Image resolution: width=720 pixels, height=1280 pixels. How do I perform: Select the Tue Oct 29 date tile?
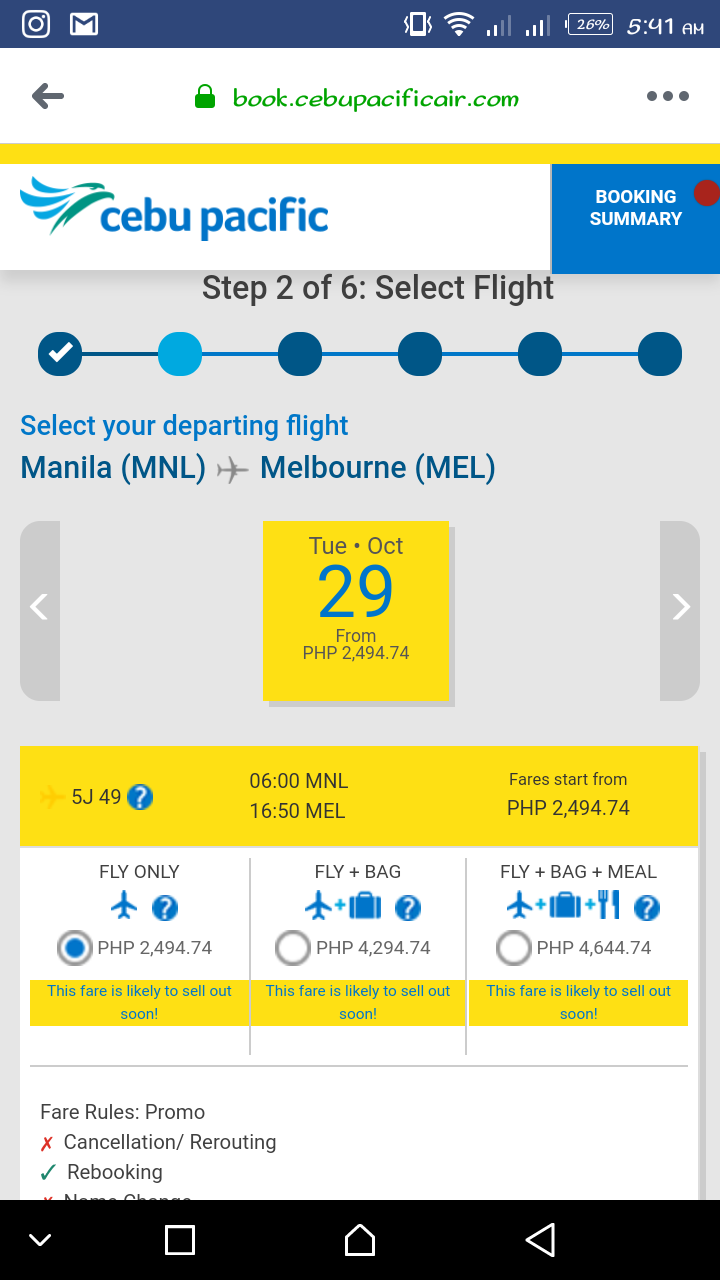(x=356, y=610)
